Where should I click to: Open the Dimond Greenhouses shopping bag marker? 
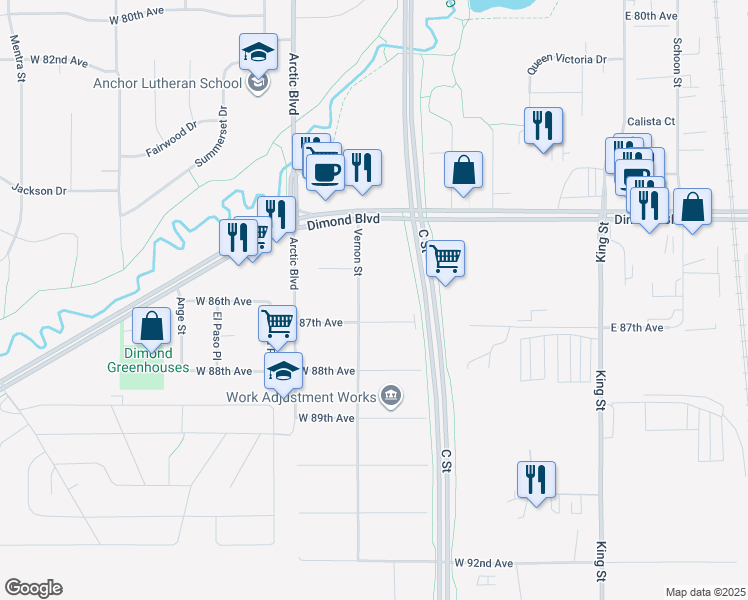pyautogui.click(x=151, y=326)
